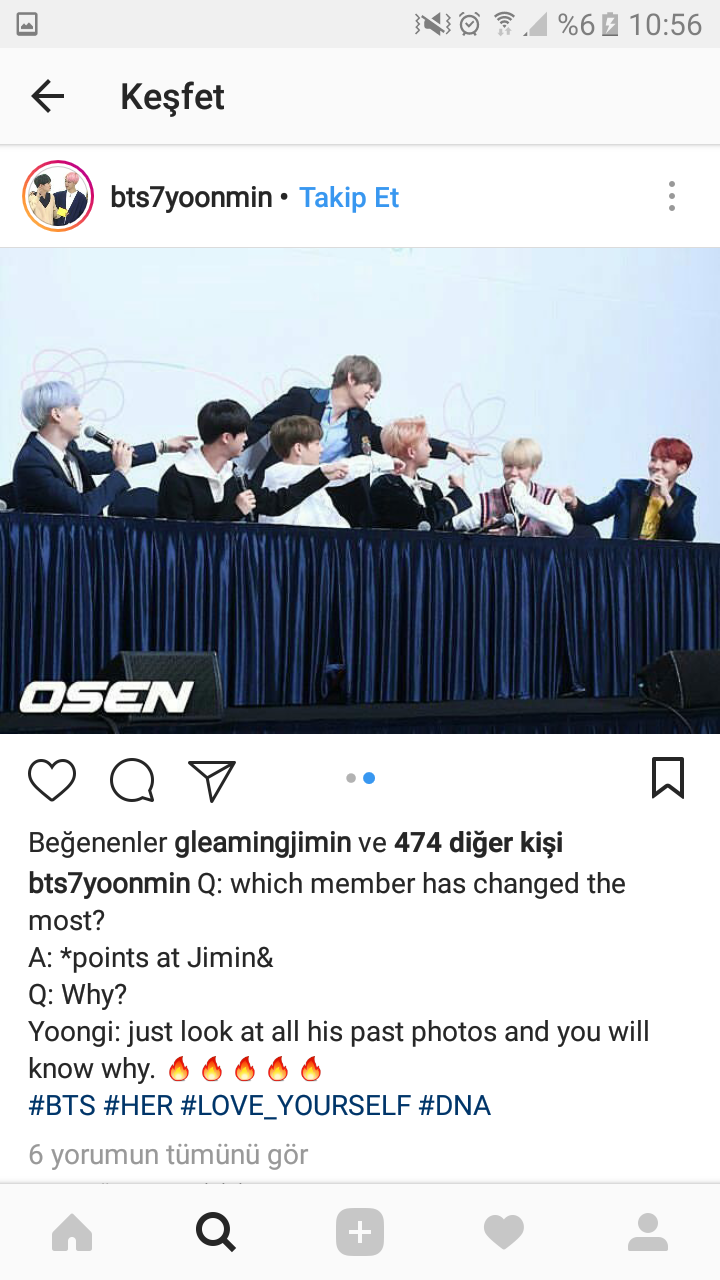Screen dimensions: 720x1280
Task: Open the post's three-dot options menu
Action: [672, 197]
